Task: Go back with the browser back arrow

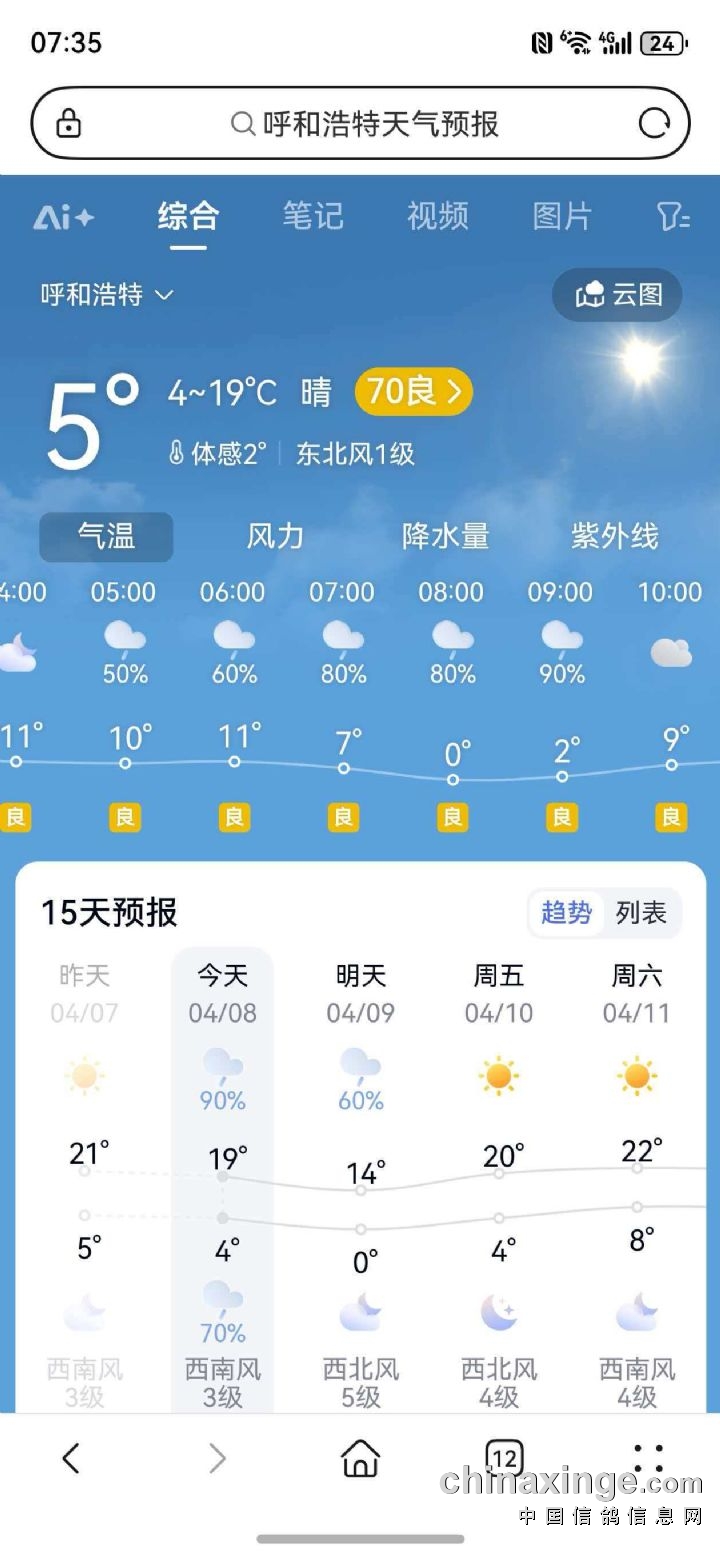Action: (71, 1459)
